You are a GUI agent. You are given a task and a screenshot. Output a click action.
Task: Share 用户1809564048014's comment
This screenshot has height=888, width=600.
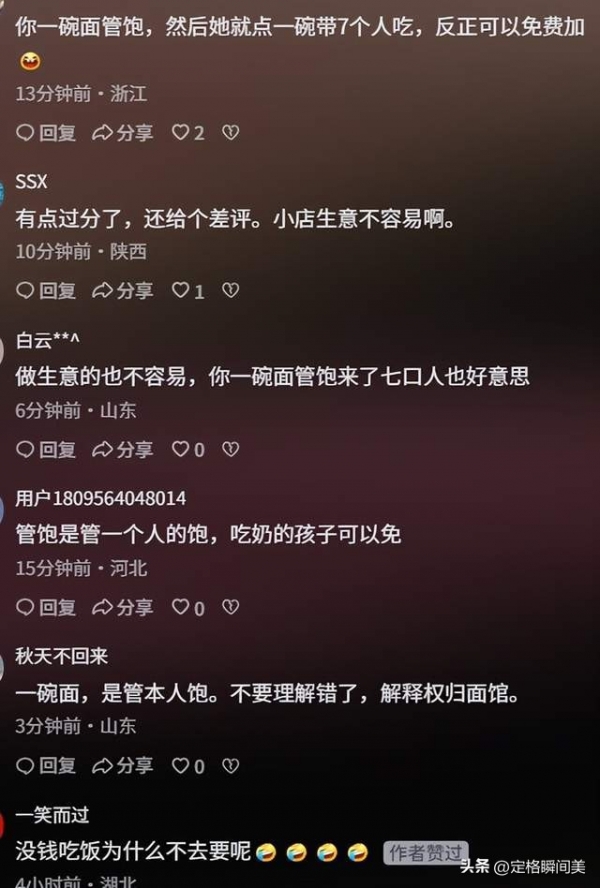pos(124,608)
